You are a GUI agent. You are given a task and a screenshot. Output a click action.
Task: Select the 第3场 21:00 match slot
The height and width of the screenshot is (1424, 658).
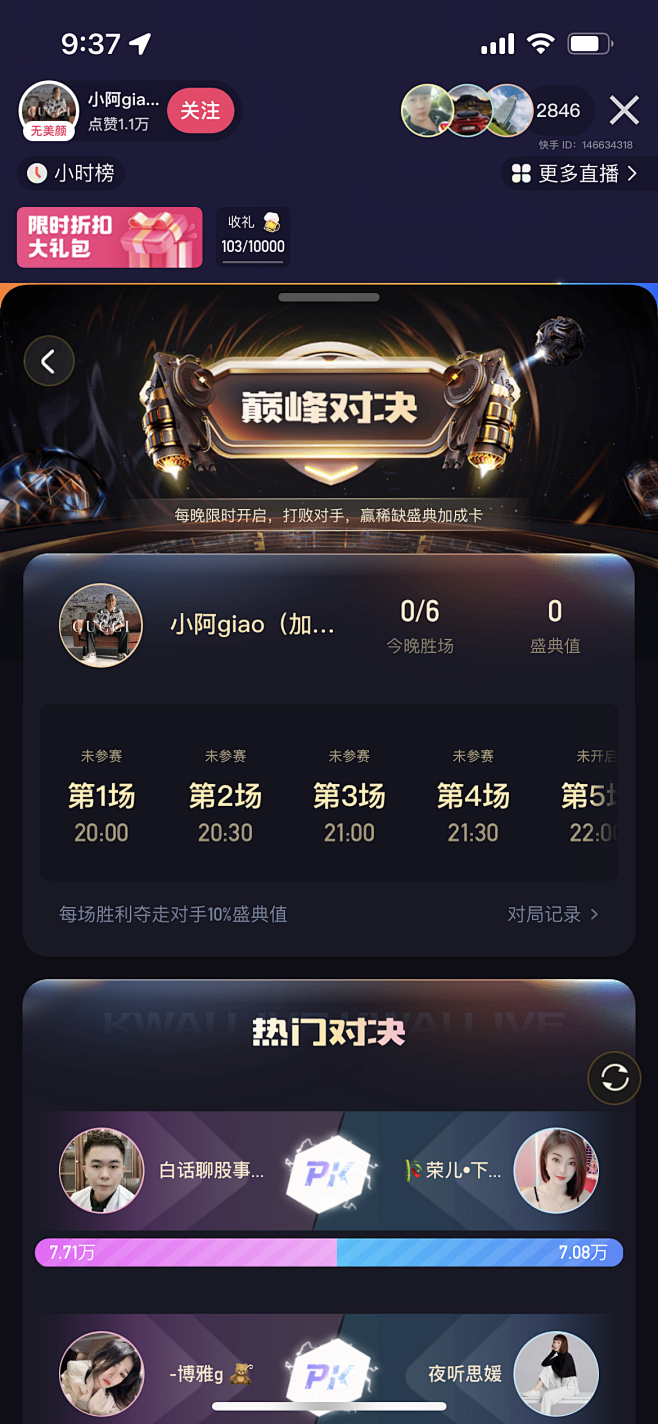pyautogui.click(x=349, y=797)
